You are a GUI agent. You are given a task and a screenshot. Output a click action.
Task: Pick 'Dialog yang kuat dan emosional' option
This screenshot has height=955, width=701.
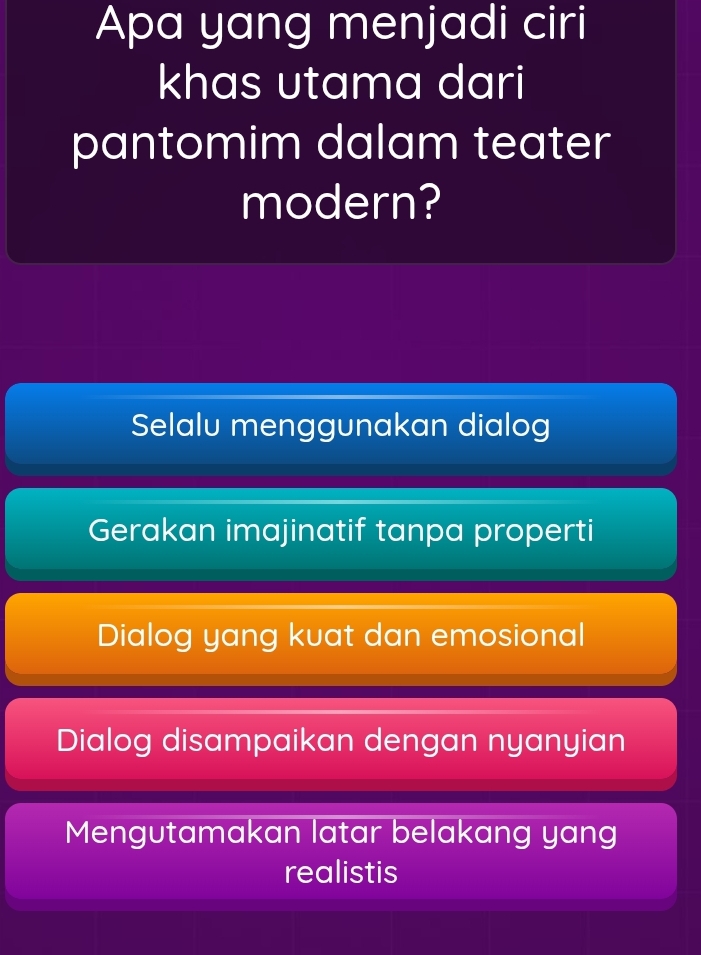pos(341,636)
